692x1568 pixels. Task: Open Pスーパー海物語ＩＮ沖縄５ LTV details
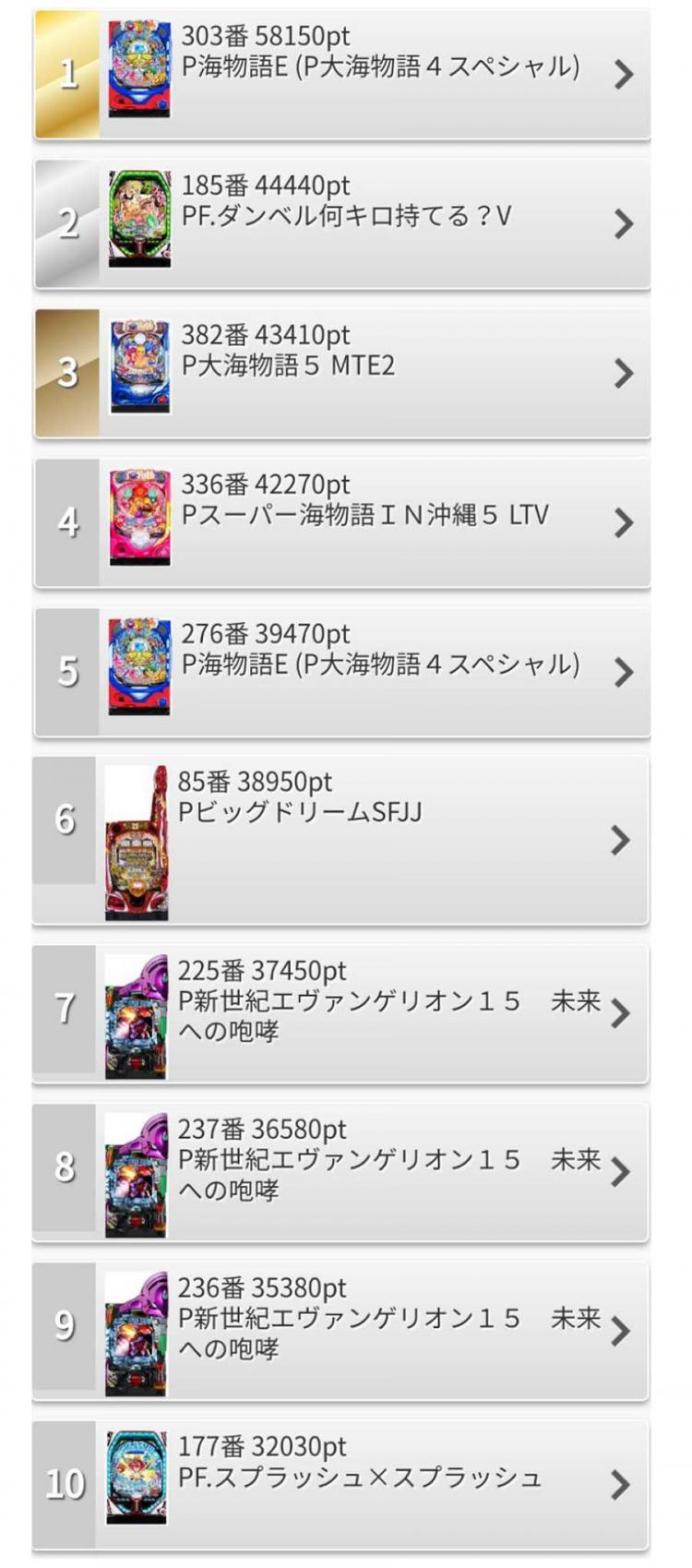click(342, 522)
